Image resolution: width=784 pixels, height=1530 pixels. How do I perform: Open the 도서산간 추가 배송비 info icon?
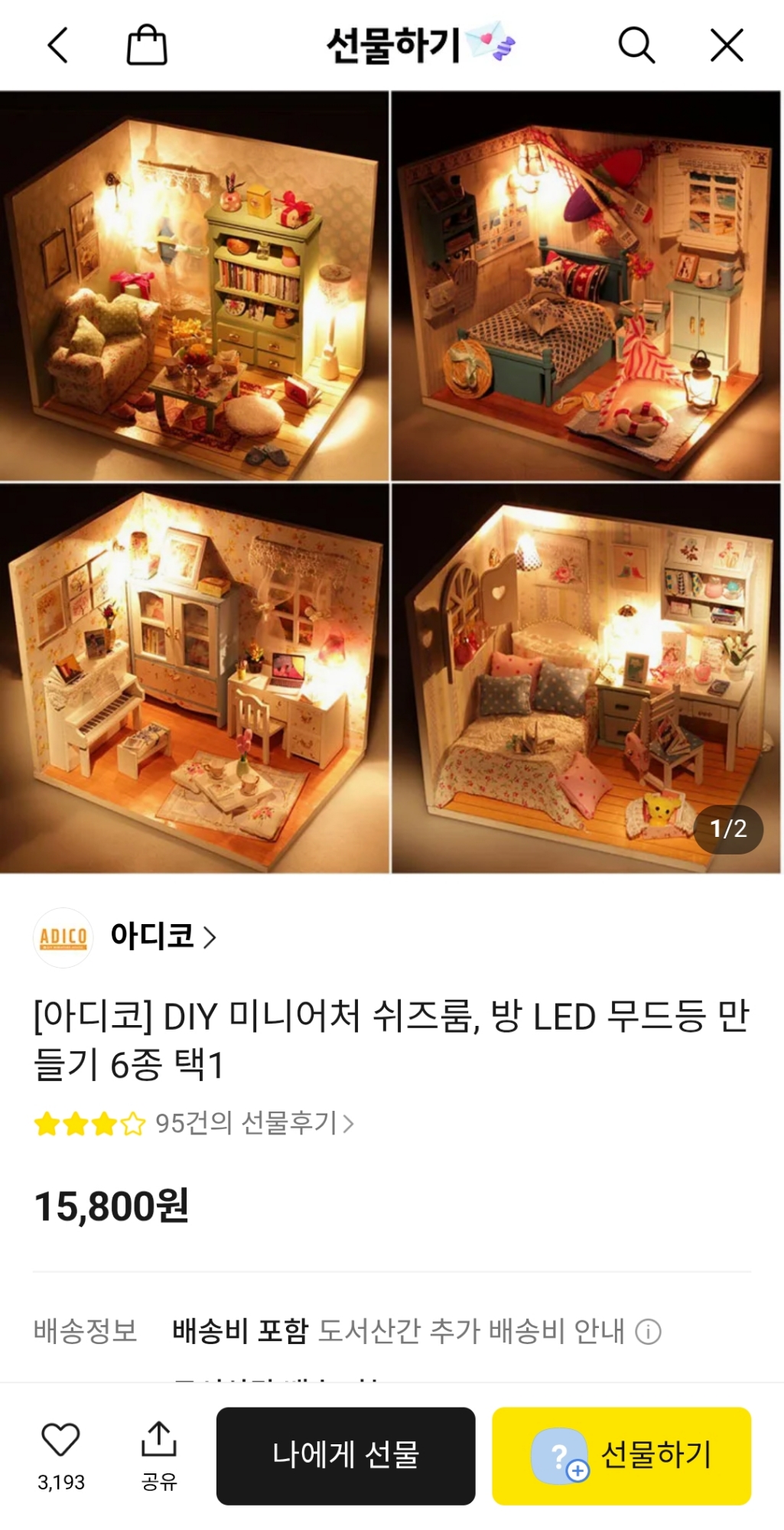pos(648,1332)
